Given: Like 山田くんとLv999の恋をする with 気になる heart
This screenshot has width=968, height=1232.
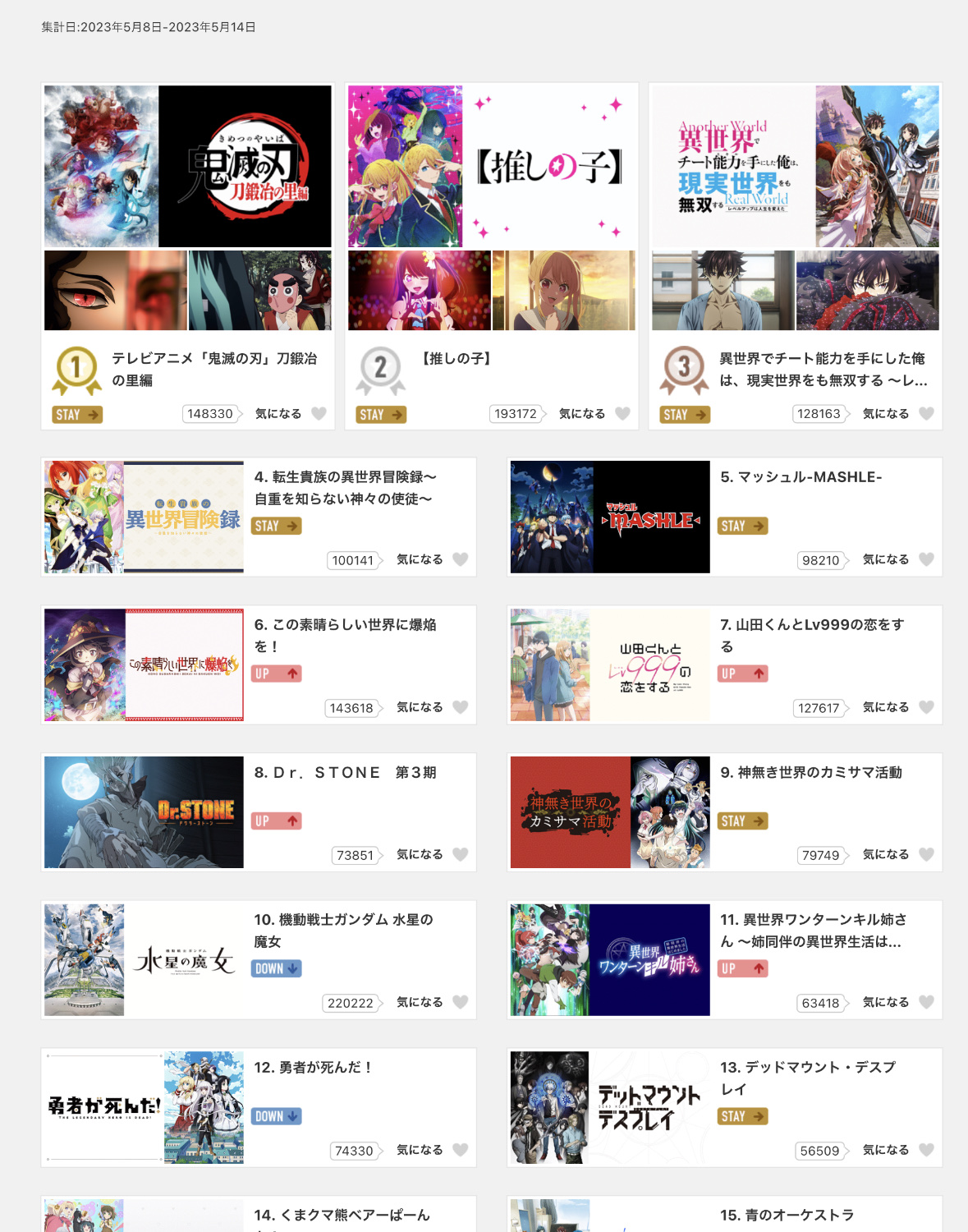Looking at the screenshot, I should point(926,707).
